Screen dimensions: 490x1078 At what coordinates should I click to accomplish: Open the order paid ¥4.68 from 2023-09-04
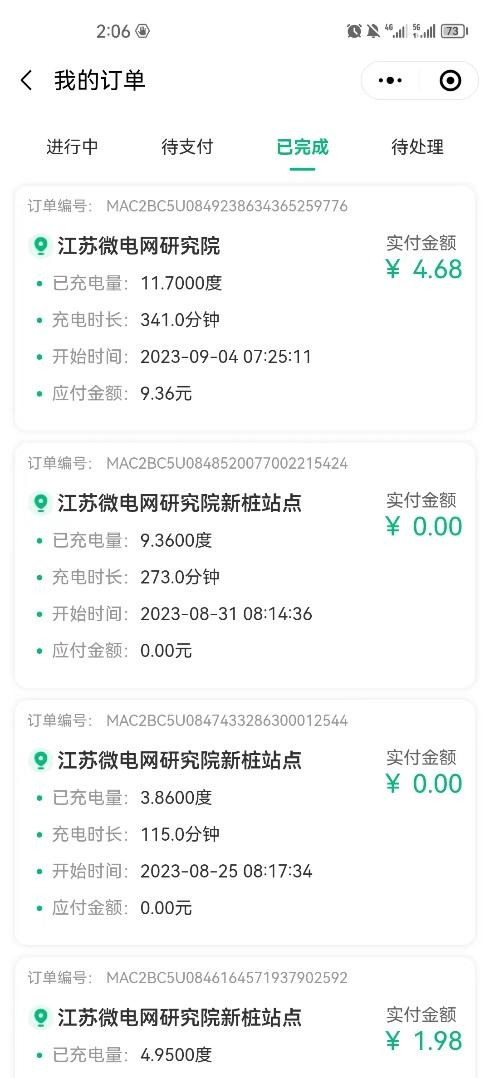pyautogui.click(x=245, y=308)
